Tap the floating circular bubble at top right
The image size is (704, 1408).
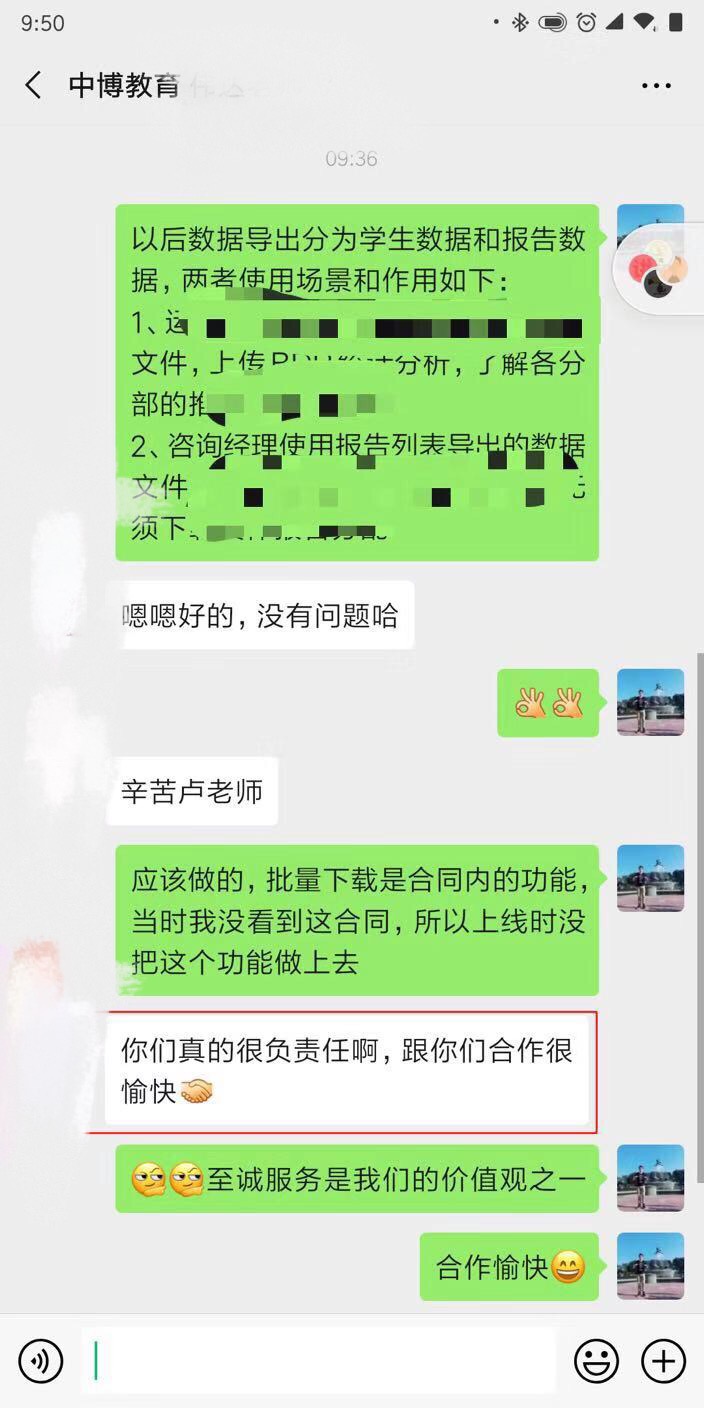pyautogui.click(x=659, y=269)
